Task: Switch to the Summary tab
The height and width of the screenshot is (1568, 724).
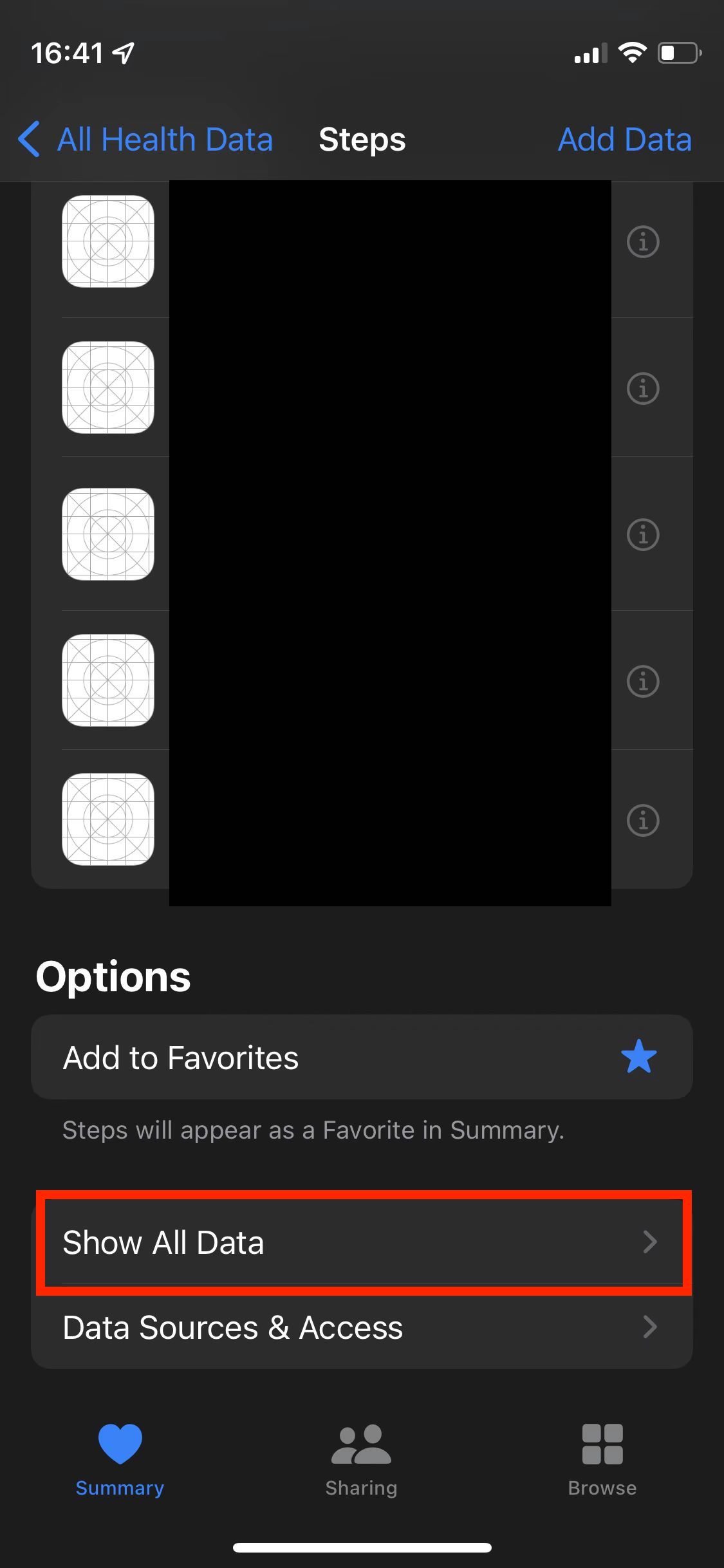Action: 120,1460
